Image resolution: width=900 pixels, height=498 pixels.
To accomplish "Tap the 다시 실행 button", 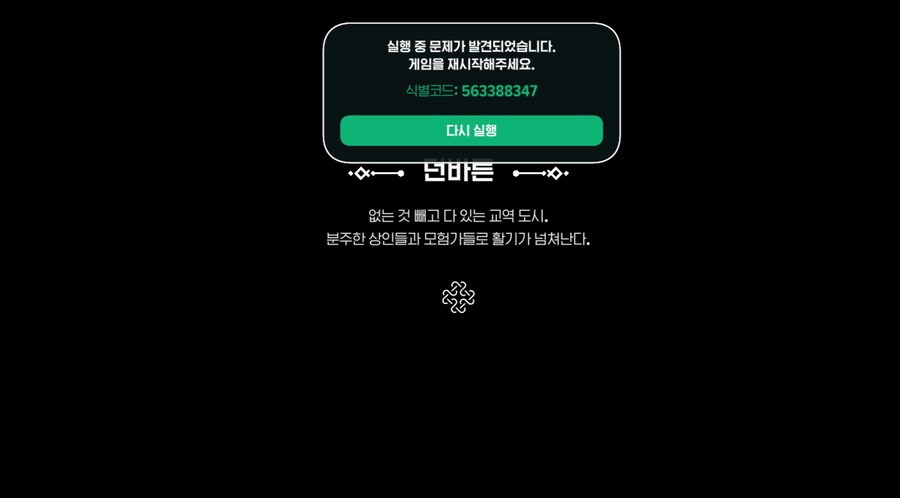I will [471, 131].
